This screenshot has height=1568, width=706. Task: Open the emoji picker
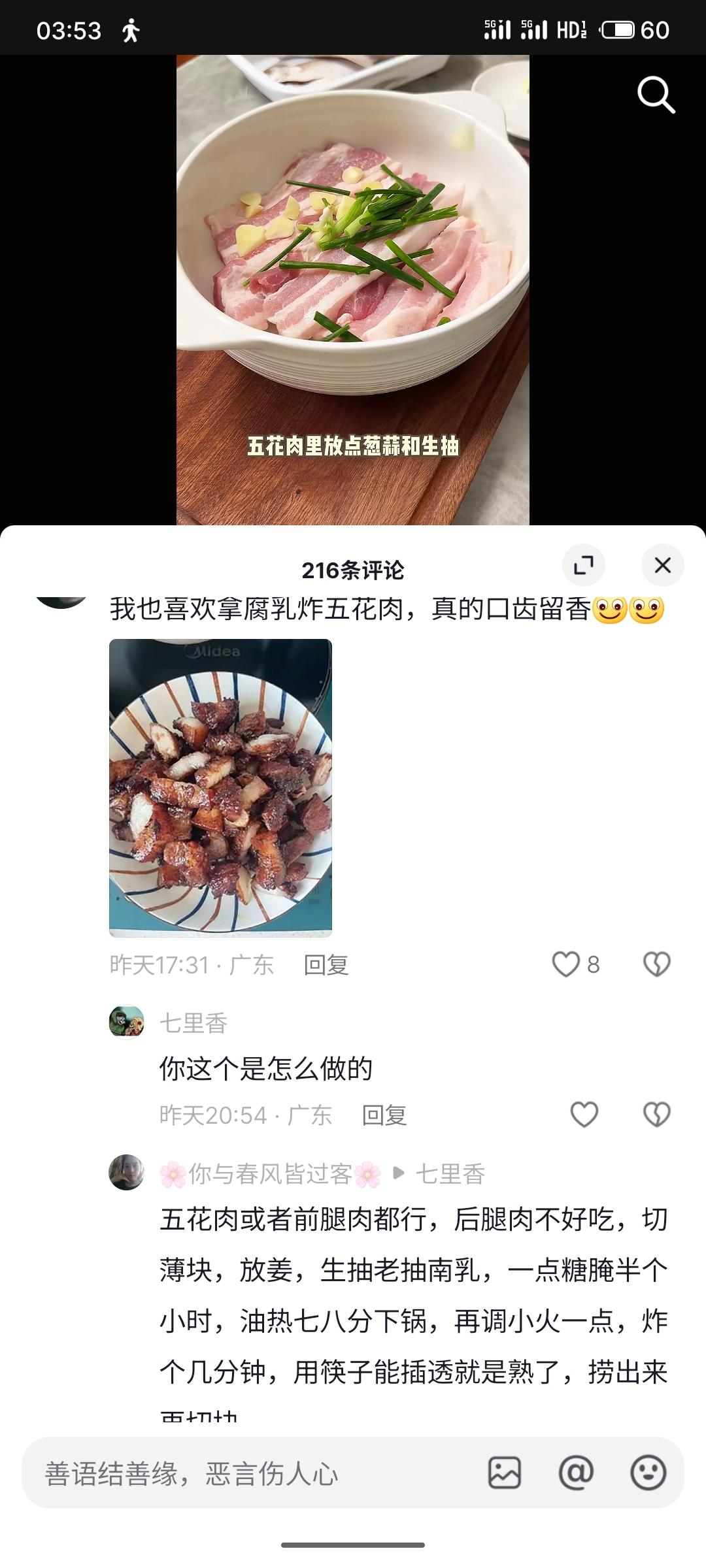coord(648,1473)
